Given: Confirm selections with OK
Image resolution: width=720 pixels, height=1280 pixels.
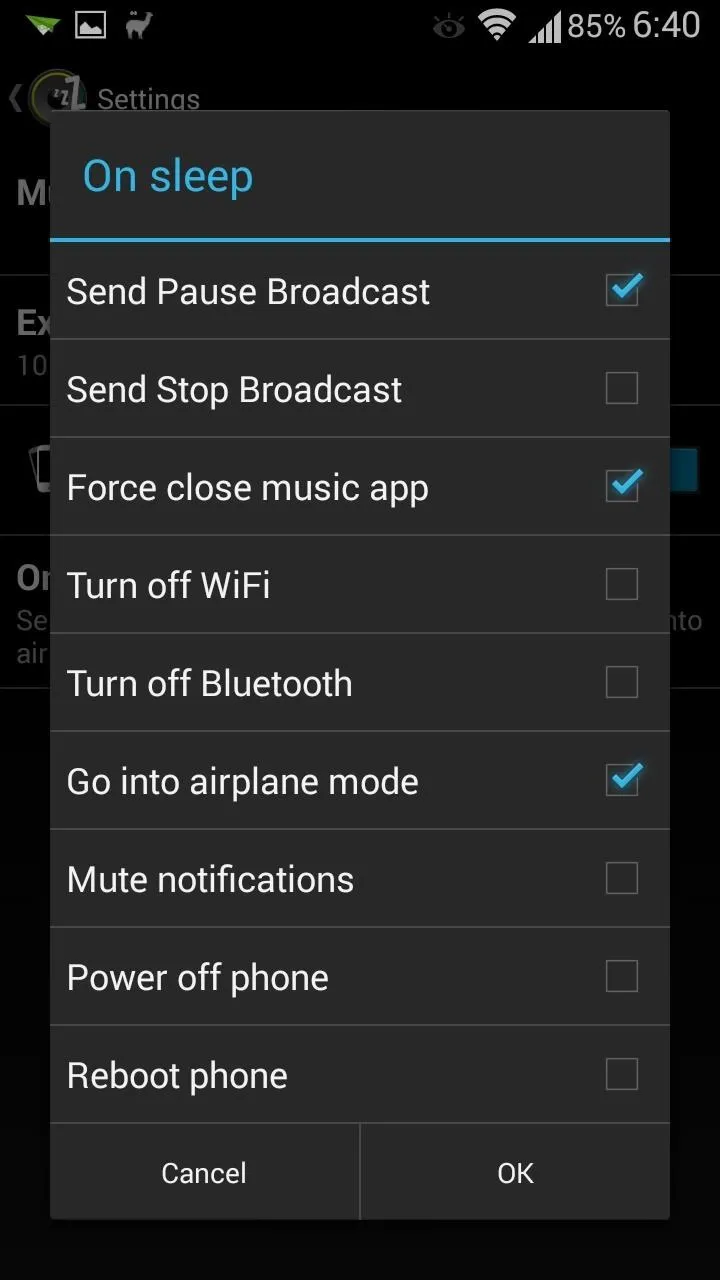Looking at the screenshot, I should 515,1172.
